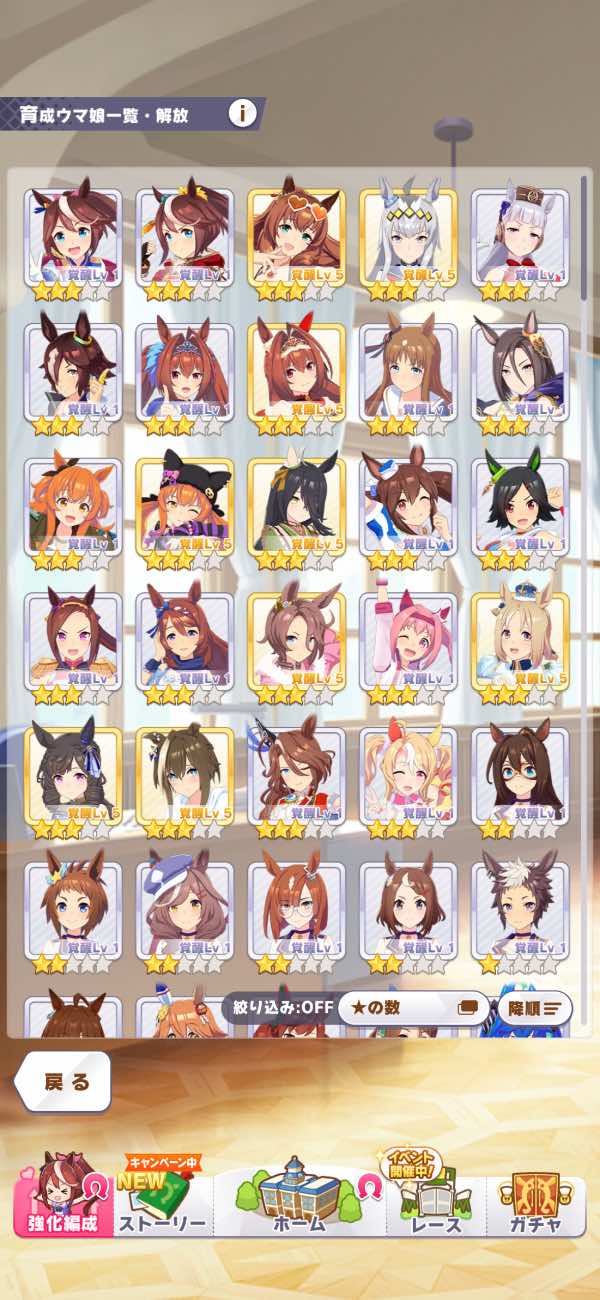Screen dimensions: 600x1300
Task: Open the white-spiky-haired girl with dark ears
Action: point(519,911)
